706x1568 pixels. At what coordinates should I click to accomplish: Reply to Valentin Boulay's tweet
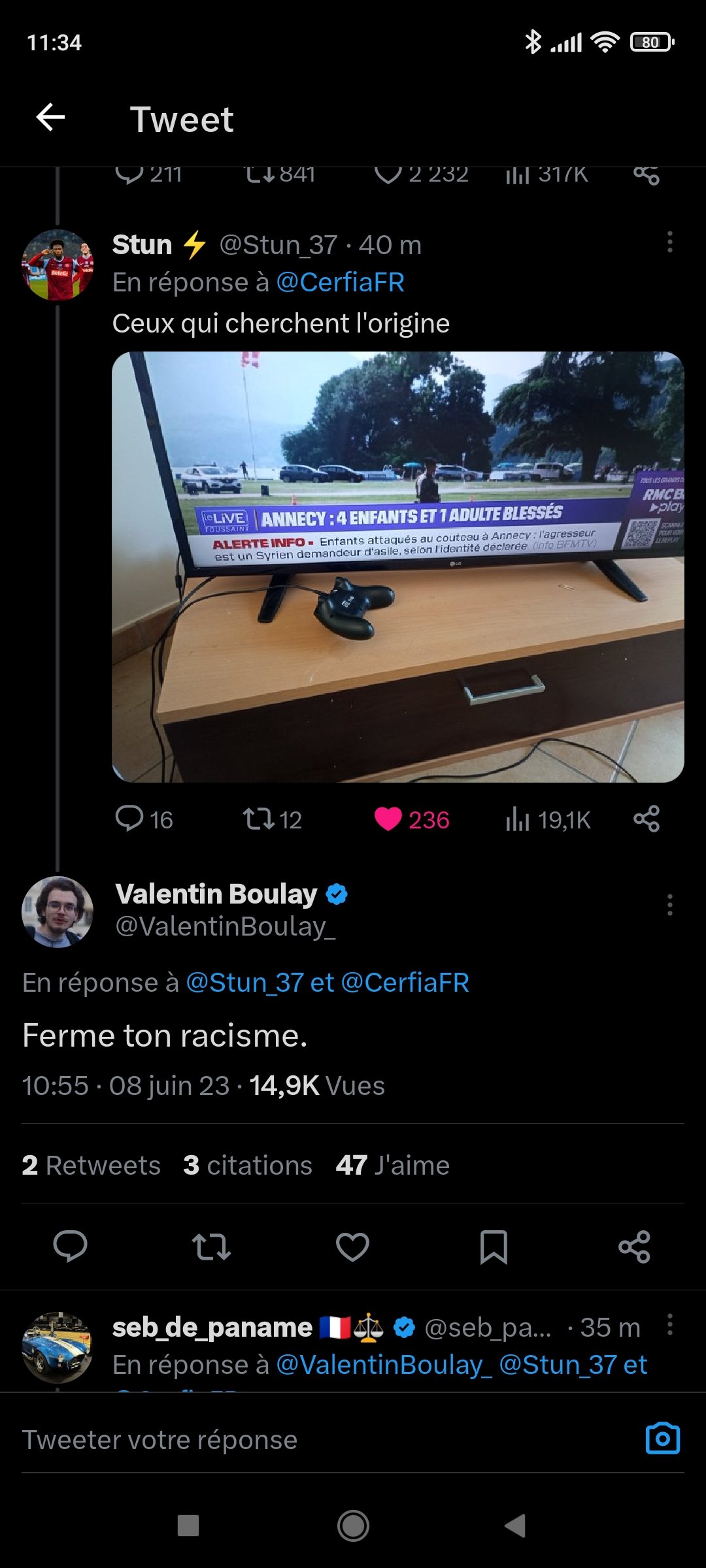70,1247
